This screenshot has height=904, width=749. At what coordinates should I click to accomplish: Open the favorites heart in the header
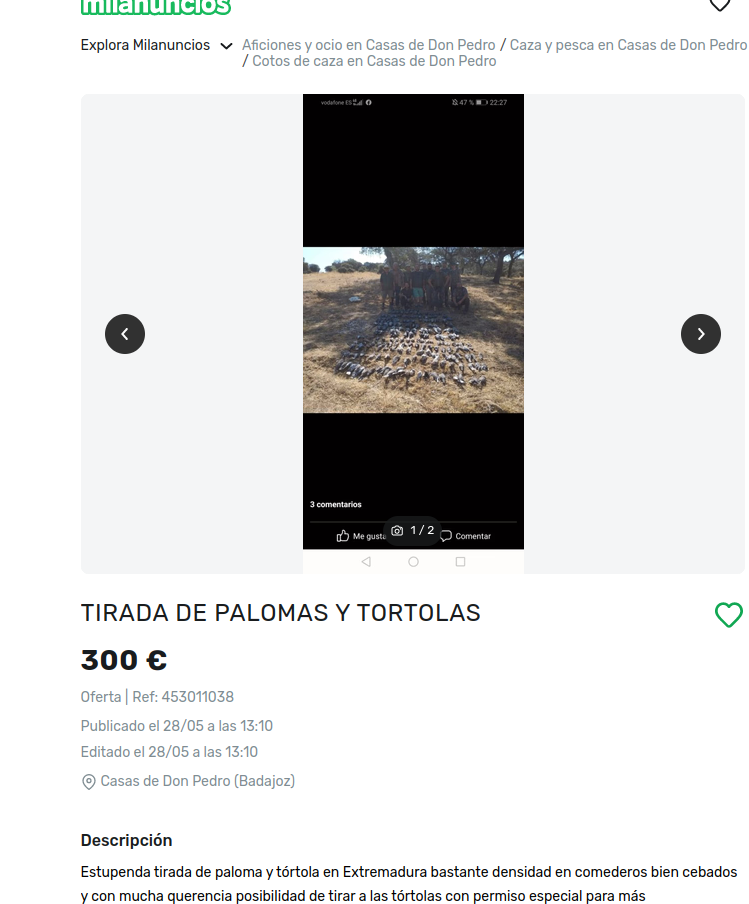[x=720, y=5]
